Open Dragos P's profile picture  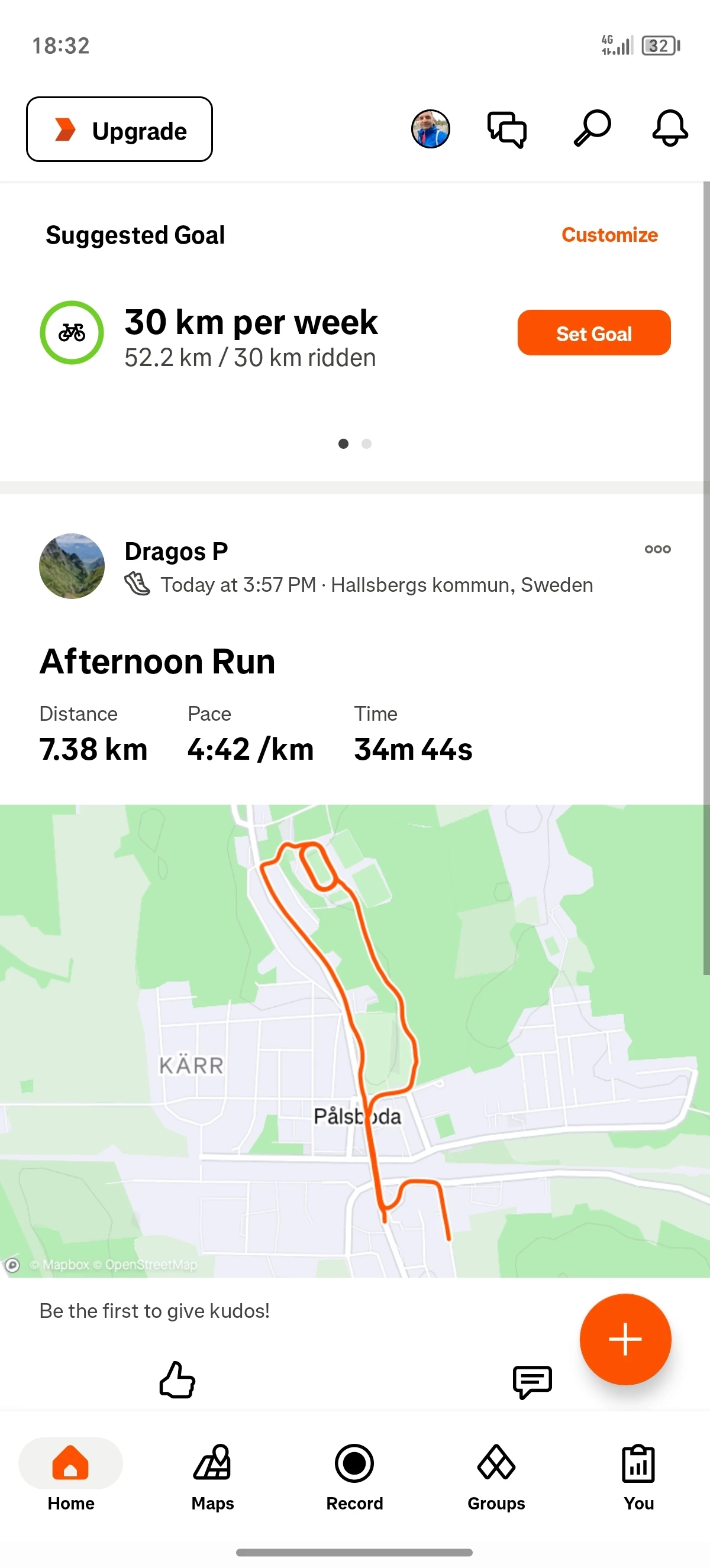tap(72, 566)
